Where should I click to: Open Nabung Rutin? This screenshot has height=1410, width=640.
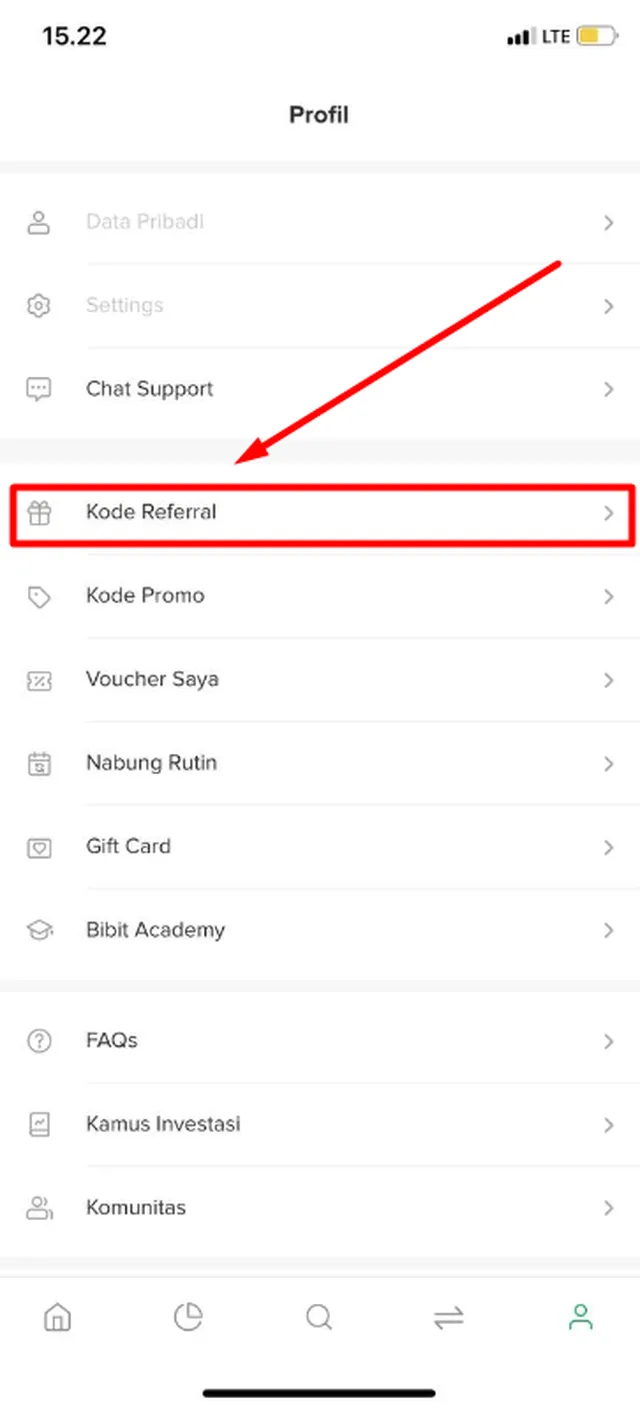(320, 763)
